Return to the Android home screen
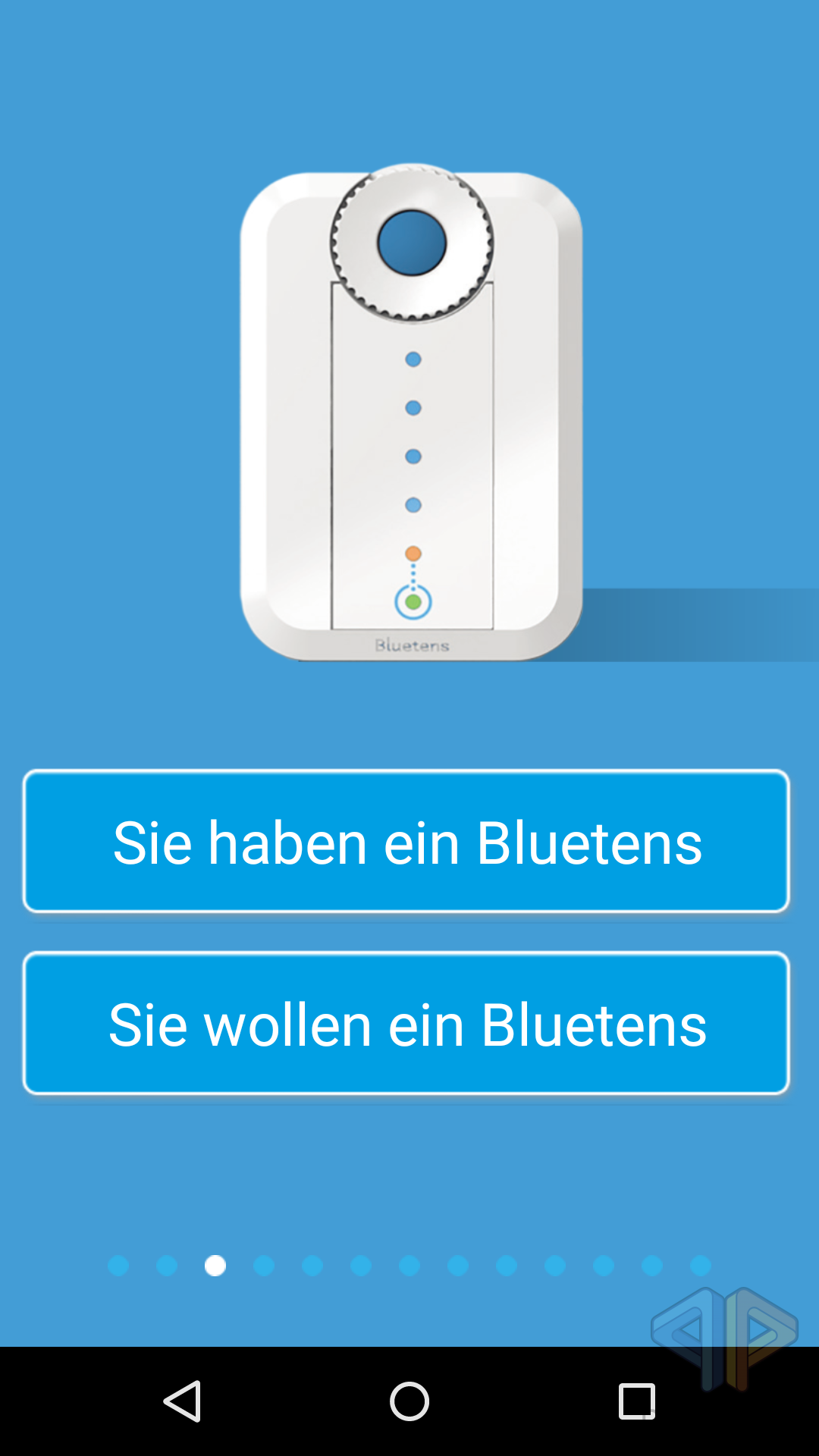819x1456 pixels. (x=409, y=1401)
